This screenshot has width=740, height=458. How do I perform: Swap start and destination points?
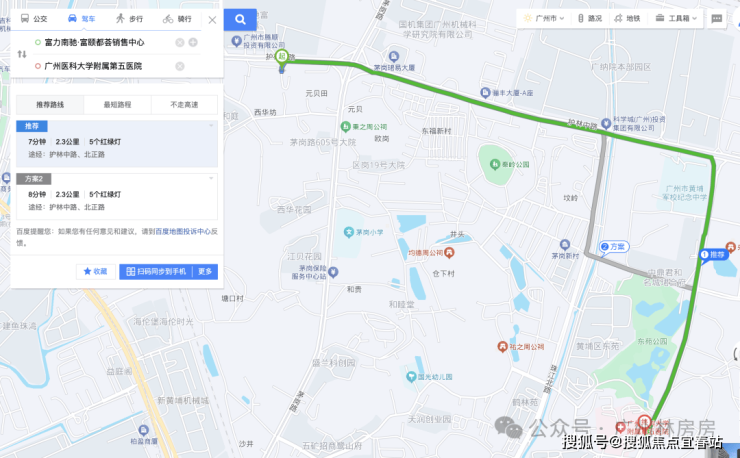click(22, 54)
